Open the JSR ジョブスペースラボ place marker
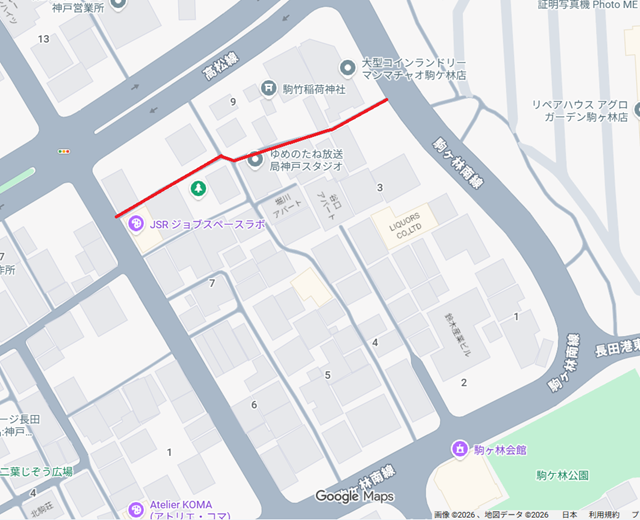The image size is (640, 520). pos(137,224)
